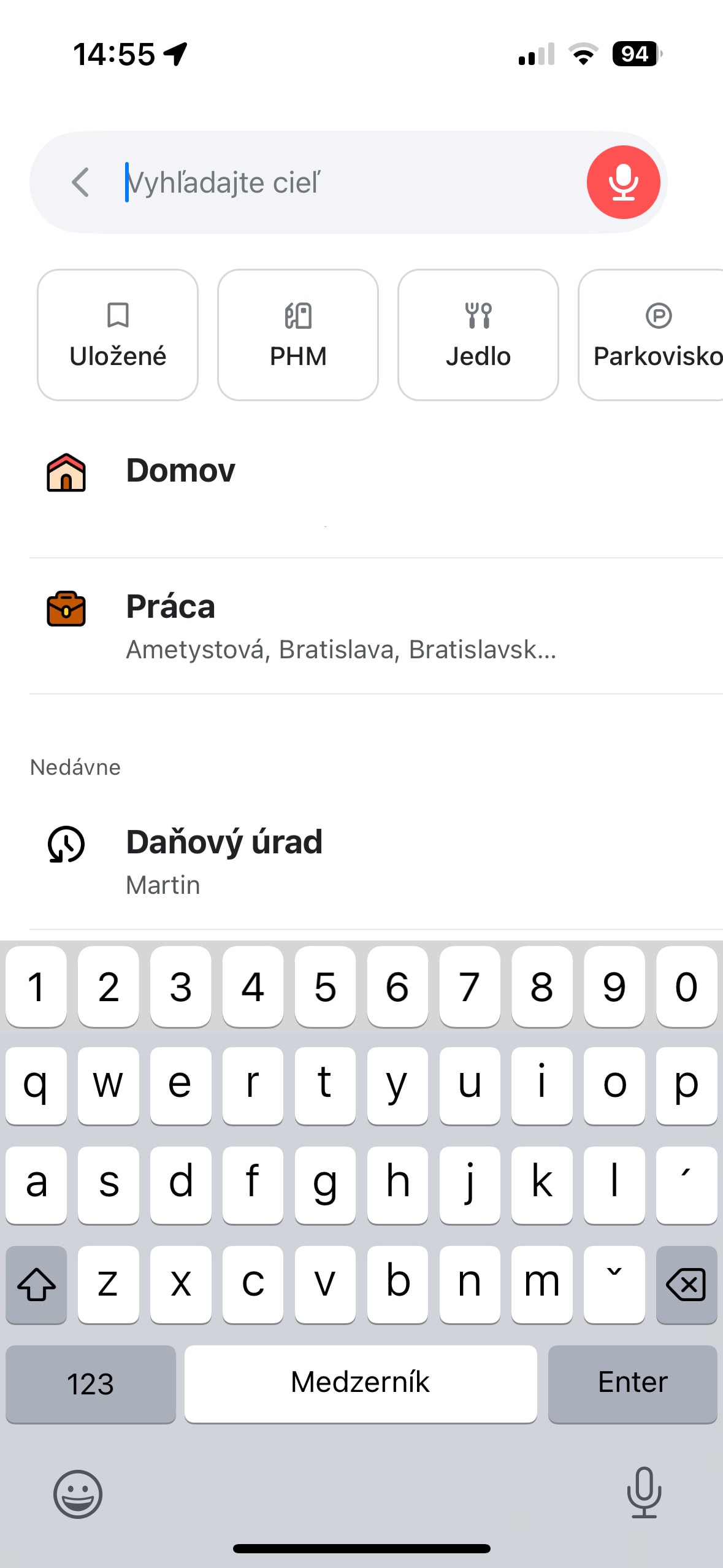Viewport: 723px width, 1568px height.
Task: Open the Uložené saved places chip
Action: [118, 335]
